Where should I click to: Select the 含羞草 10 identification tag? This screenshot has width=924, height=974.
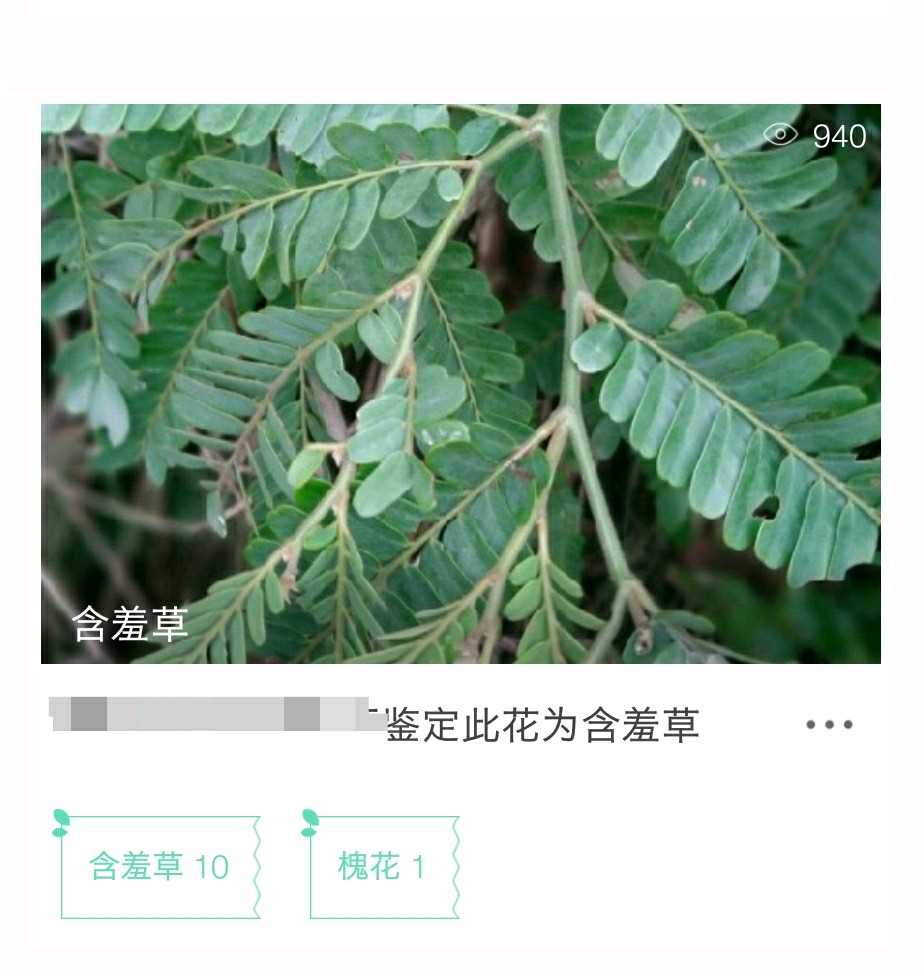(159, 867)
